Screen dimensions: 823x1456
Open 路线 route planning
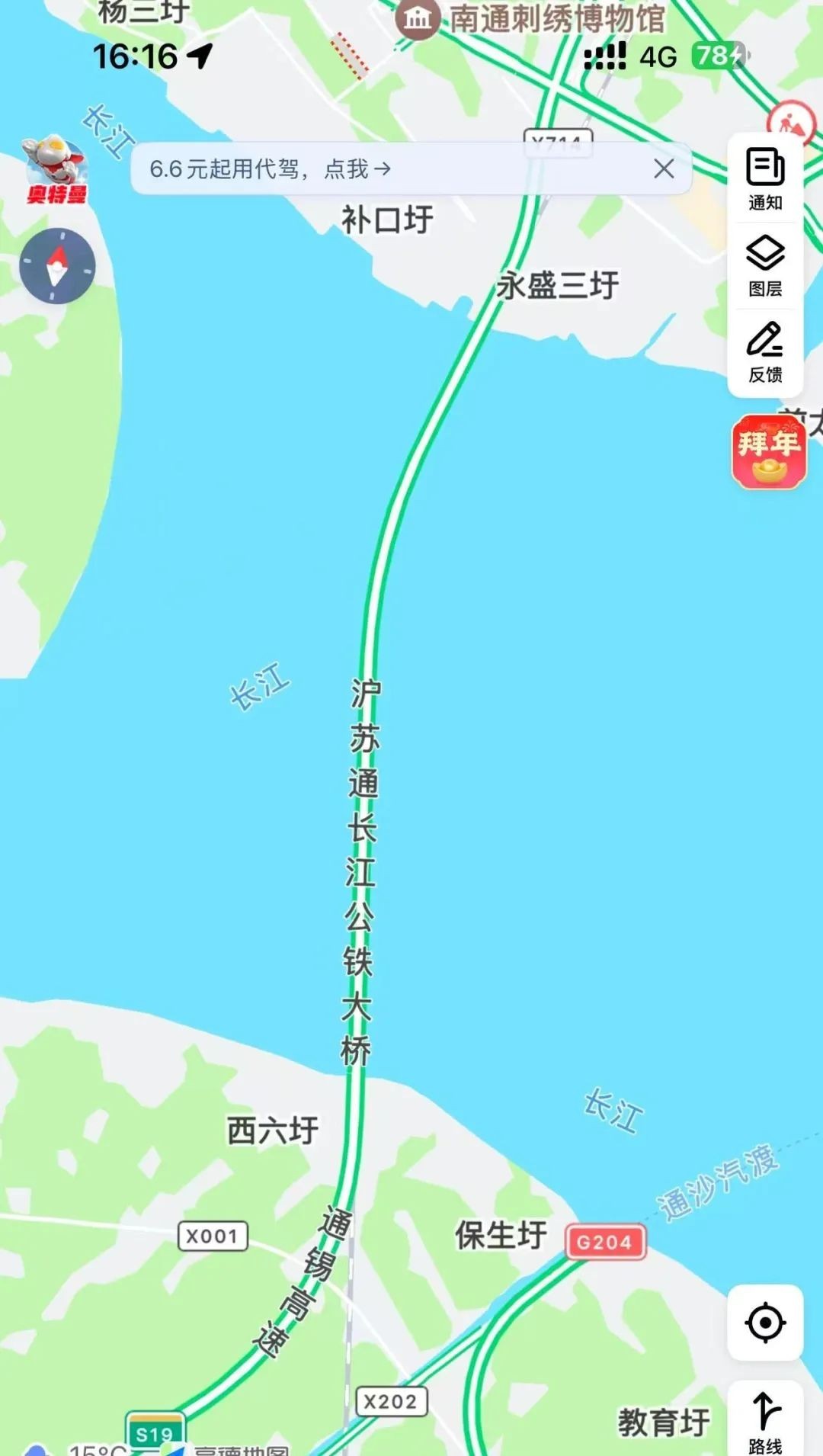765,1419
